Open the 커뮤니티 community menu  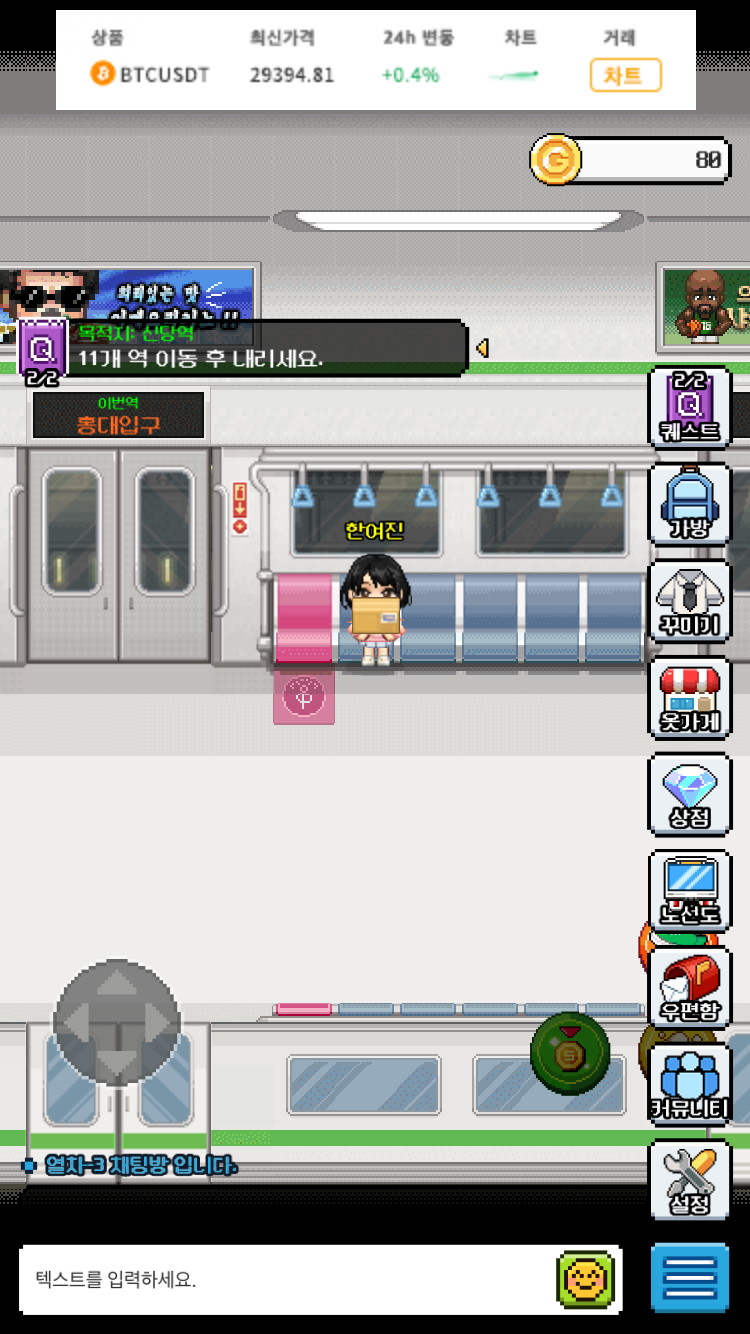(689, 1084)
